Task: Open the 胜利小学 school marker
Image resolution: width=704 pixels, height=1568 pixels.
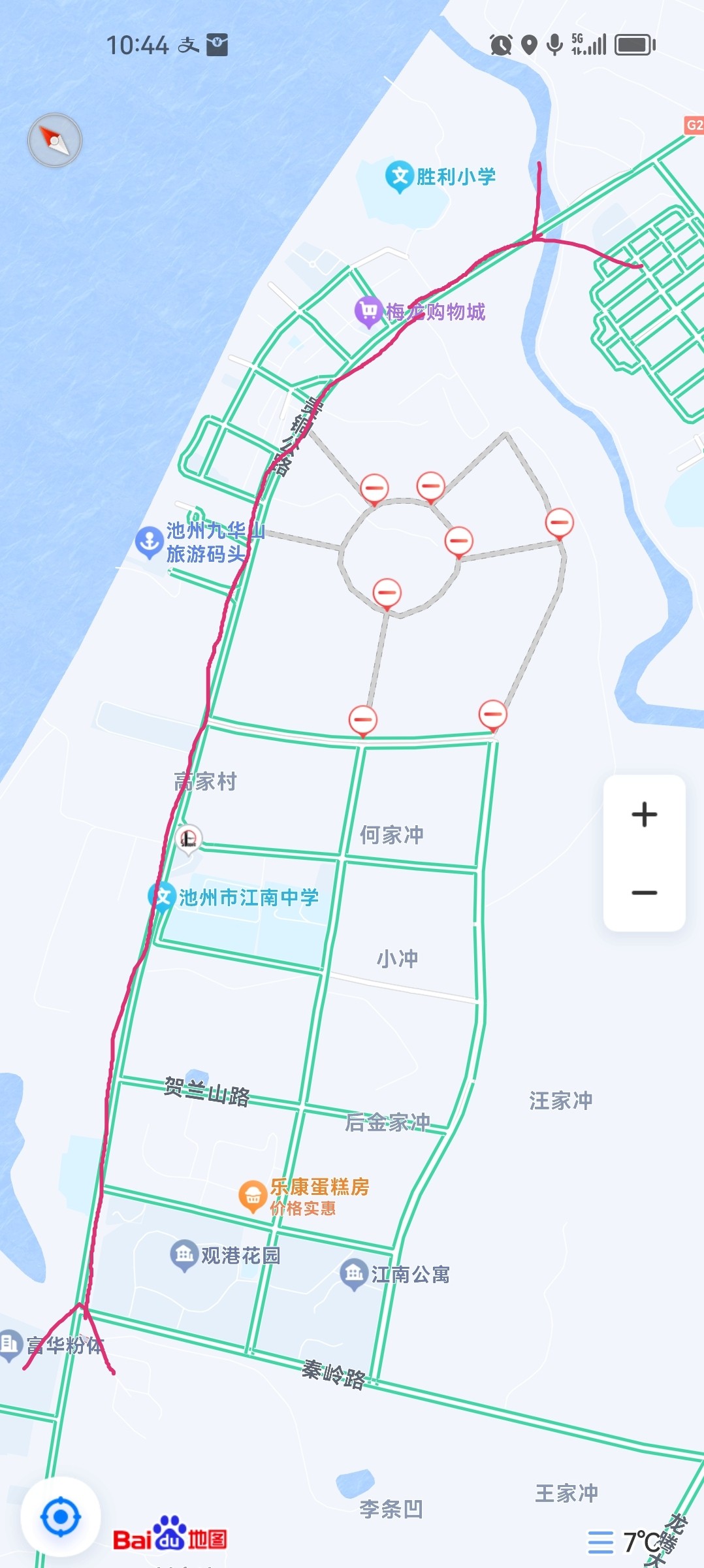Action: pyautogui.click(x=399, y=176)
